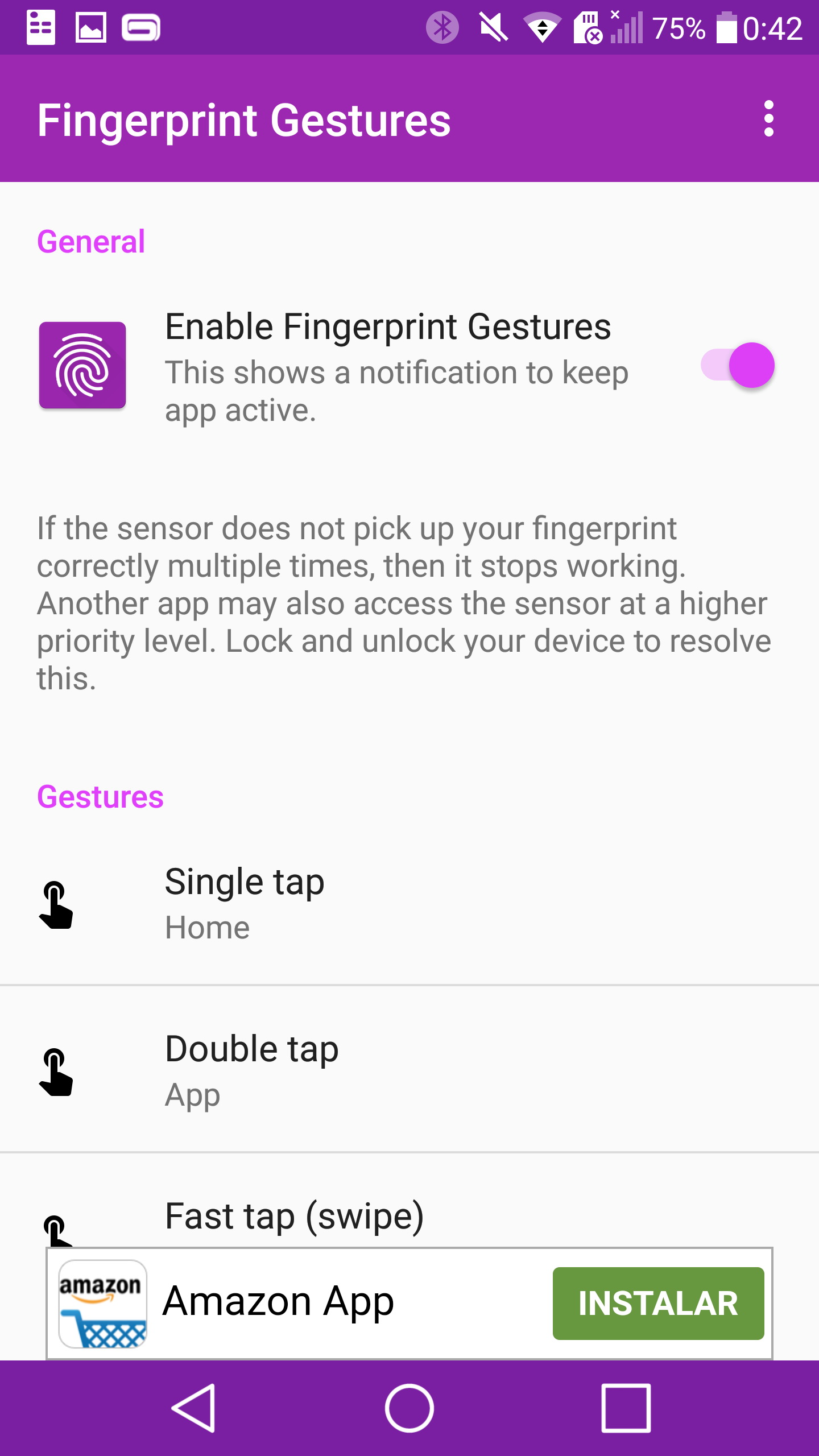
Task: Go back using the navigation bar
Action: click(x=193, y=1408)
